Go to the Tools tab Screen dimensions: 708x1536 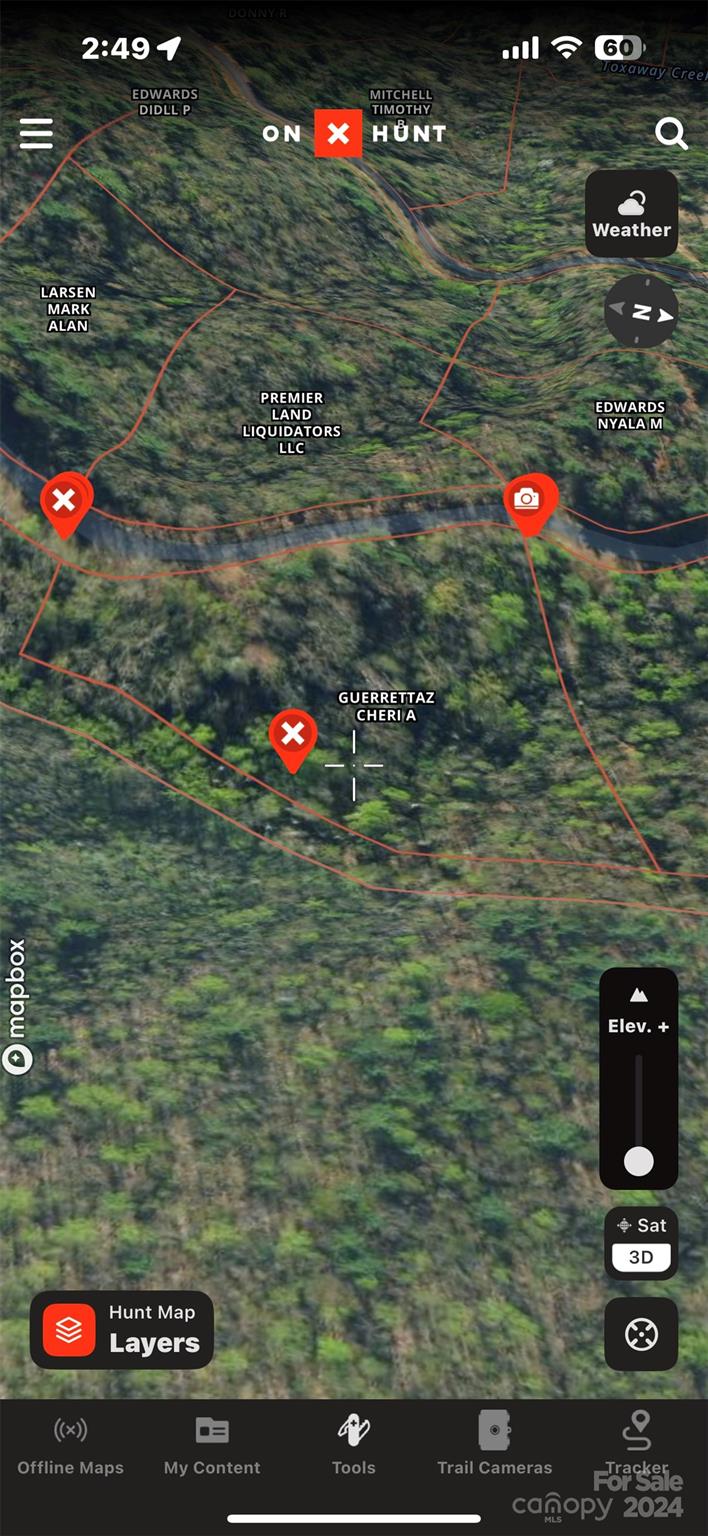(x=353, y=1445)
